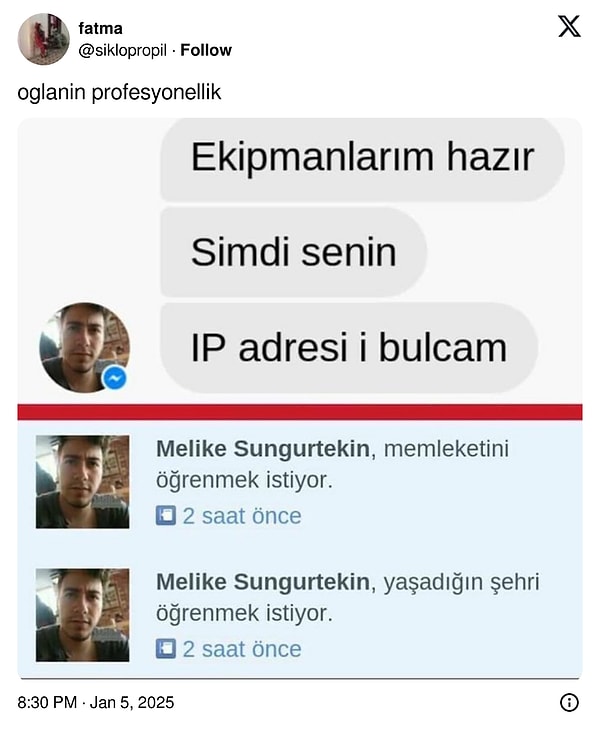Open the X logo link
This screenshot has height=733, width=600.
coord(568,27)
